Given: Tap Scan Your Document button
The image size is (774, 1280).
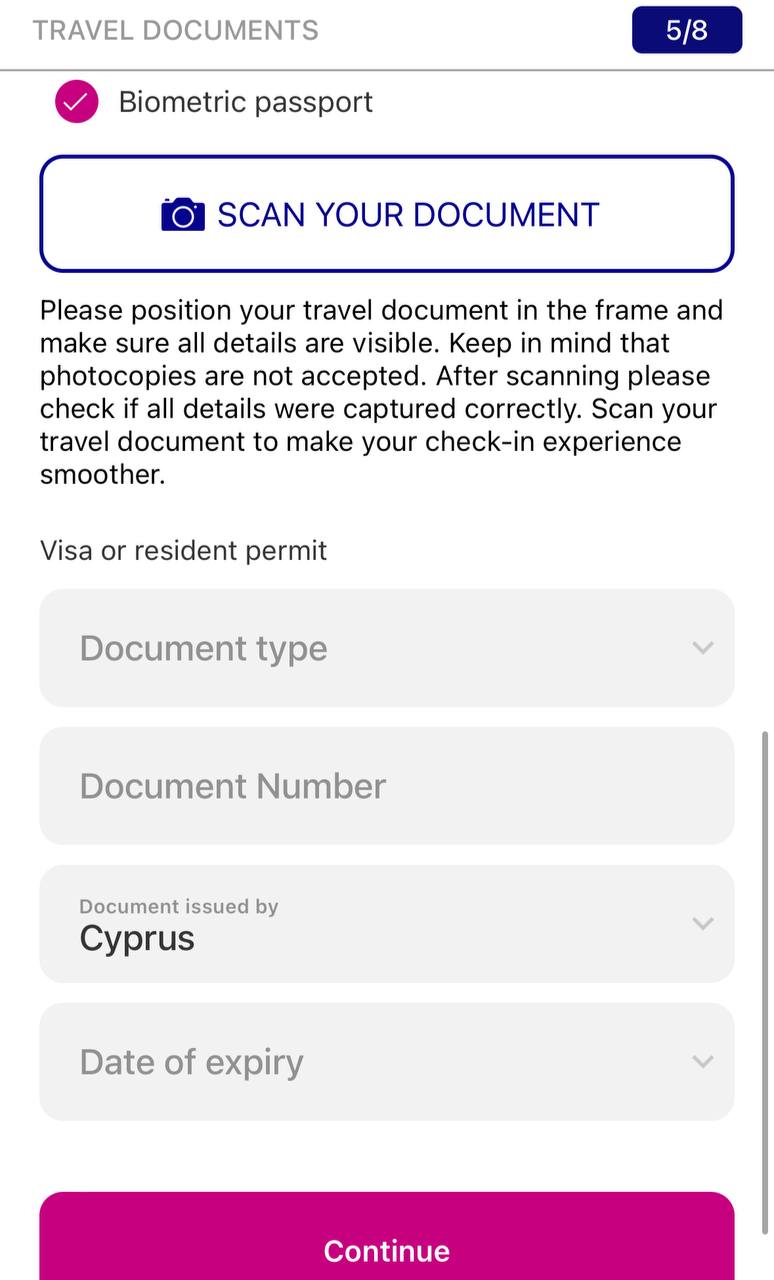Looking at the screenshot, I should tap(387, 214).
